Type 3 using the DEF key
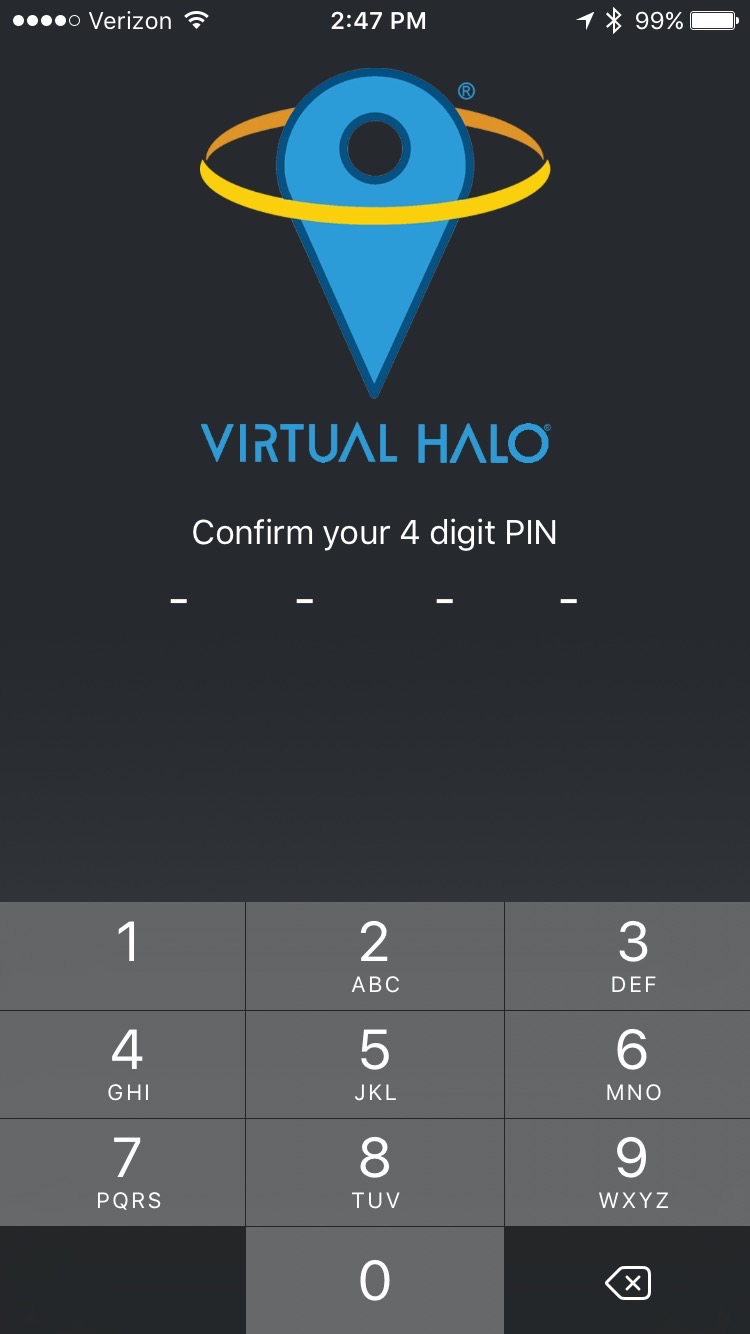The width and height of the screenshot is (750, 1334). [628, 955]
